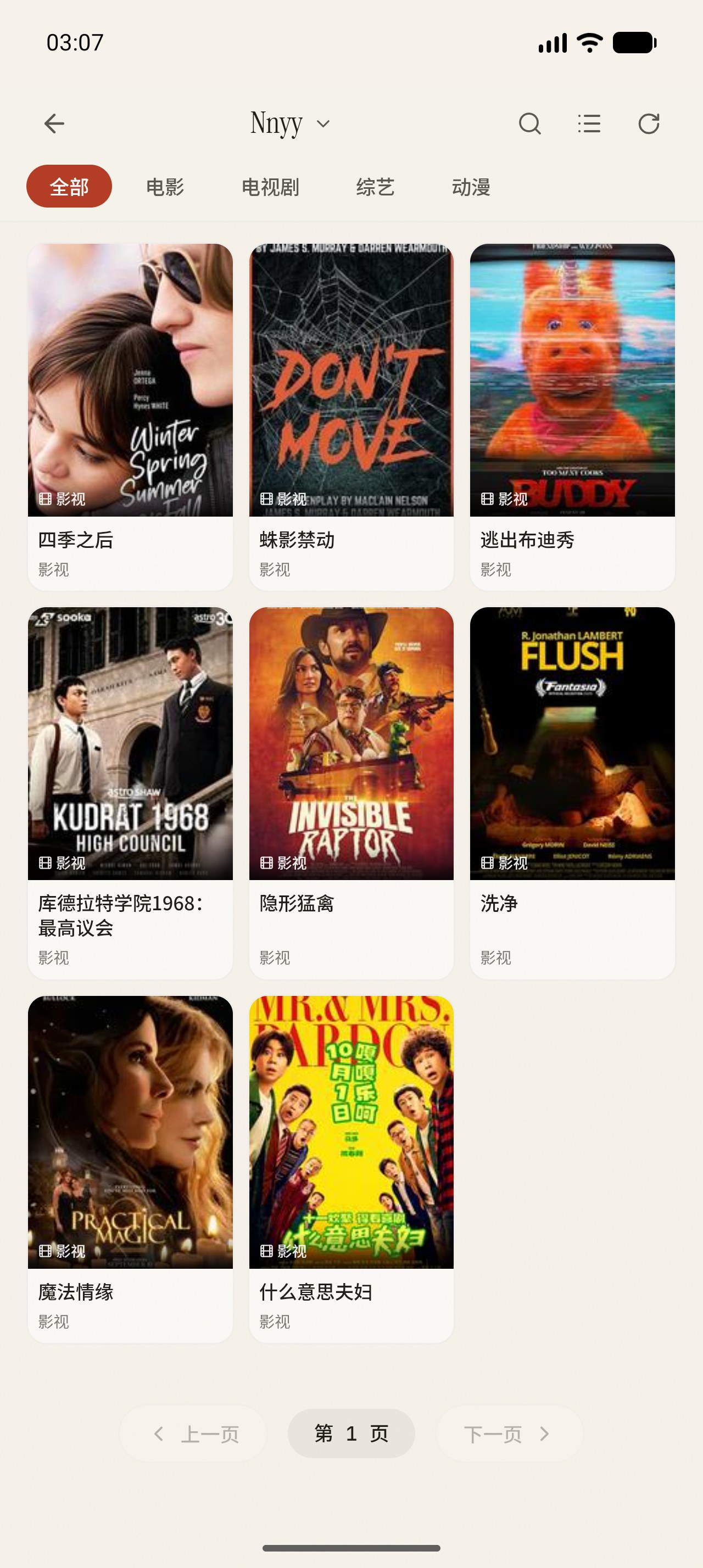Viewport: 703px width, 1568px height.
Task: Switch to the 综艺 tab
Action: pyautogui.click(x=376, y=186)
